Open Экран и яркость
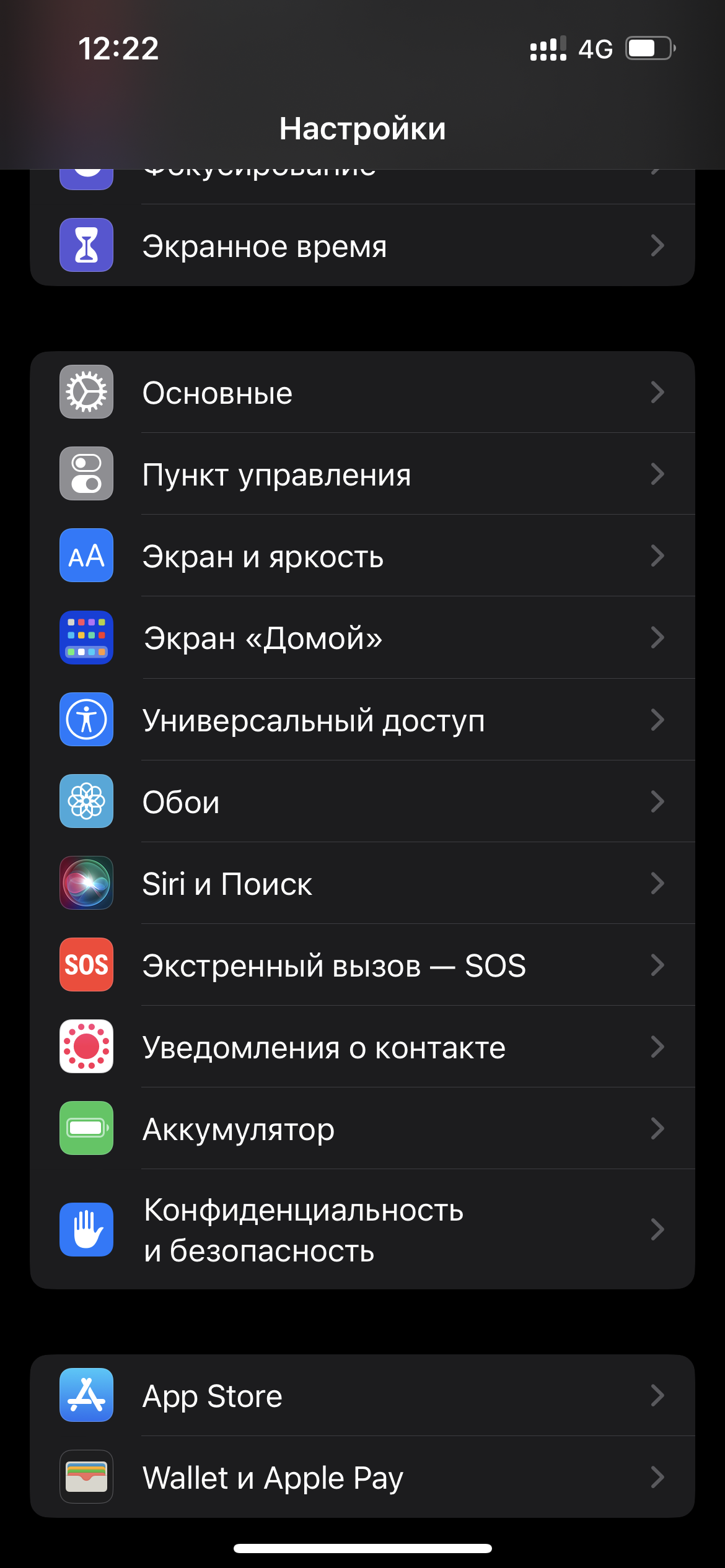725x1568 pixels. pos(362,556)
